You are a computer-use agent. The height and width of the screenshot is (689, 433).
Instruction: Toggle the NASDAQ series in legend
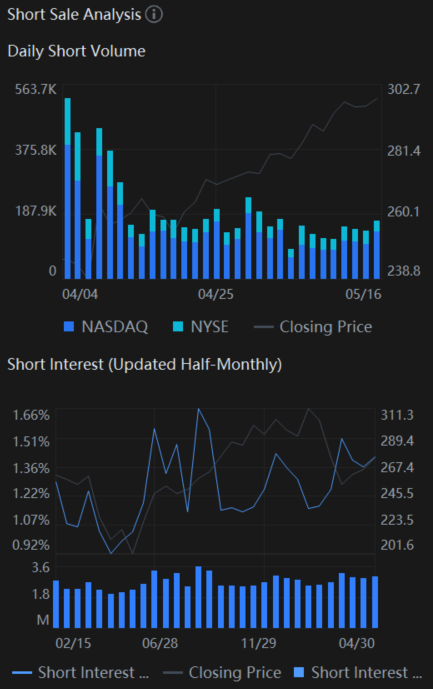pyautogui.click(x=106, y=326)
